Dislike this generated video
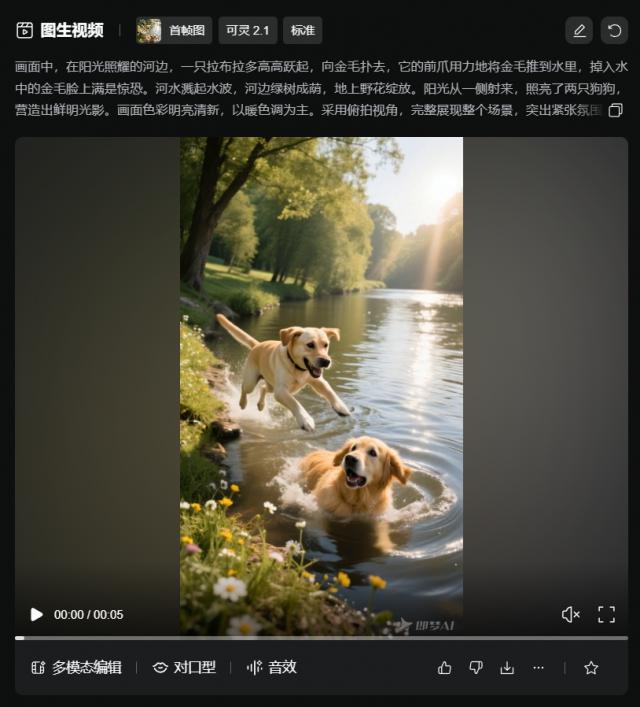This screenshot has width=640, height=707. (476, 667)
